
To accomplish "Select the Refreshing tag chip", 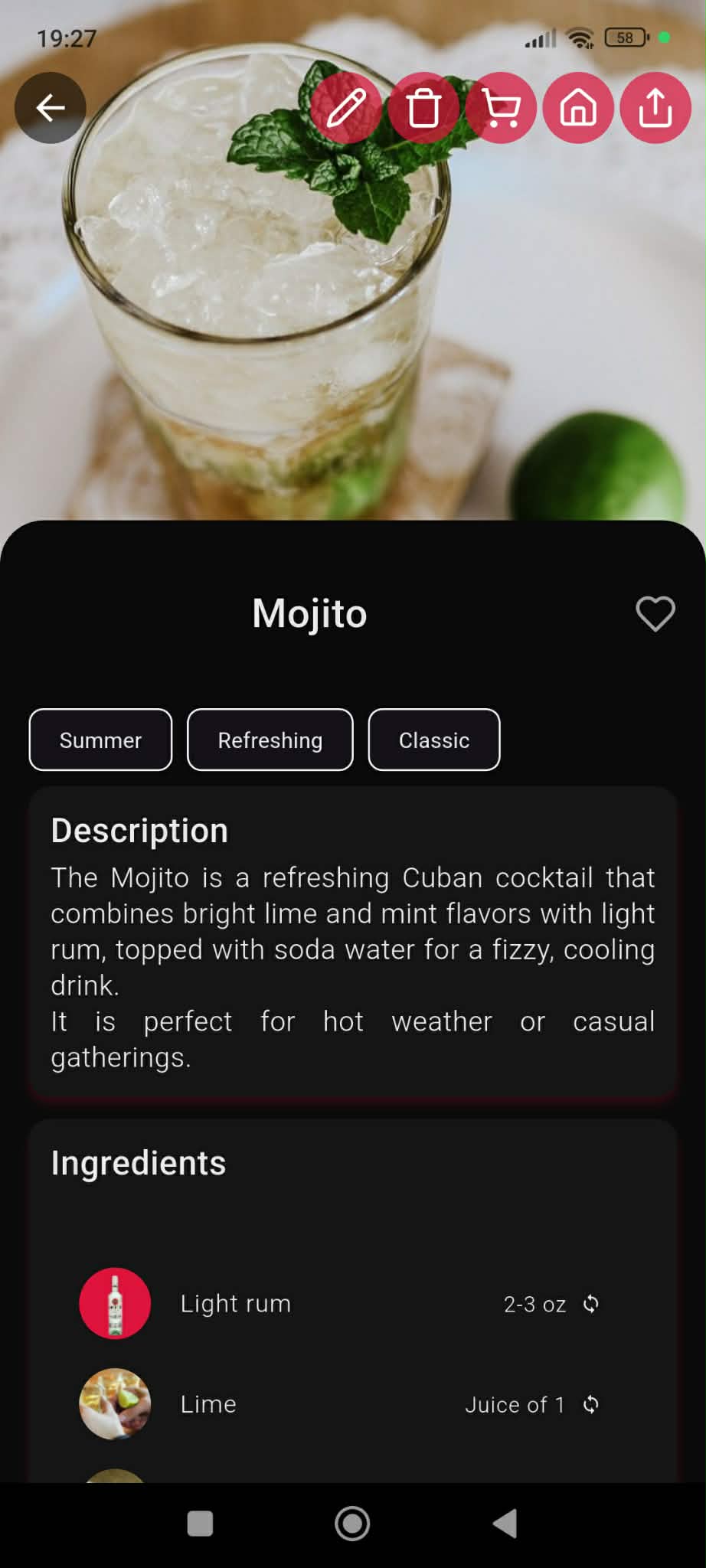I will [270, 740].
